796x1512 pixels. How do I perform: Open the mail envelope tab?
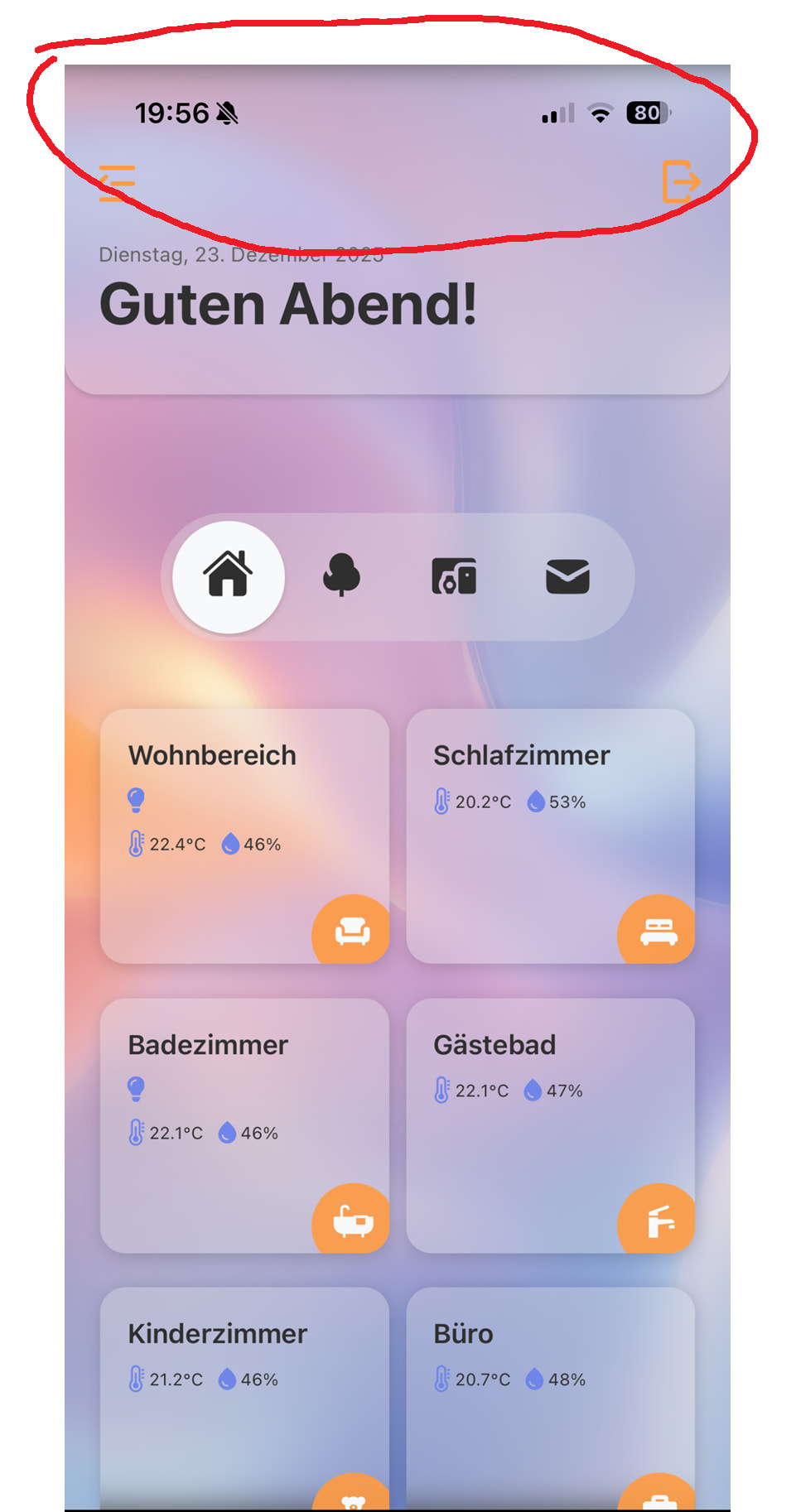pos(567,576)
